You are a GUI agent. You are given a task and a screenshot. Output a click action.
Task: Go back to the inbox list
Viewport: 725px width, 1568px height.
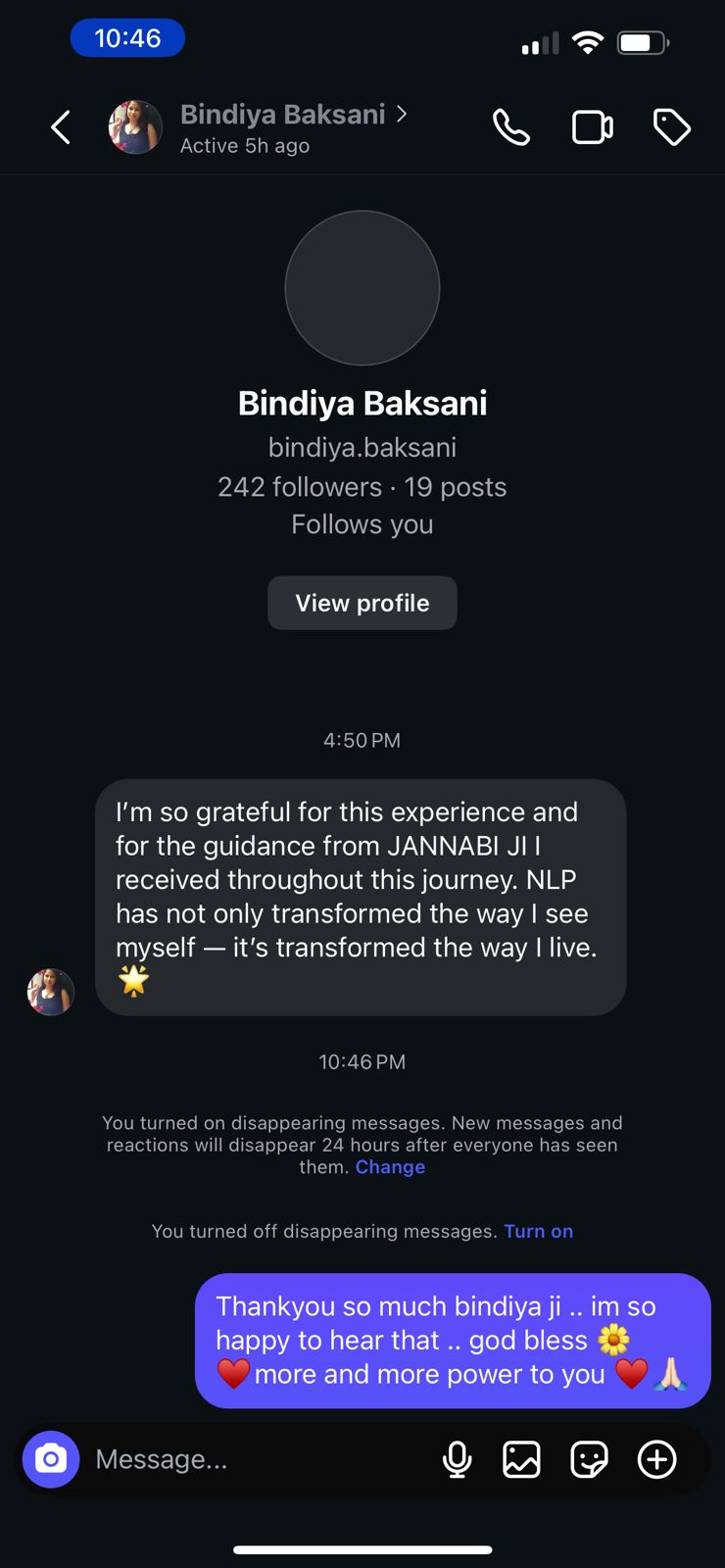pos(61,127)
